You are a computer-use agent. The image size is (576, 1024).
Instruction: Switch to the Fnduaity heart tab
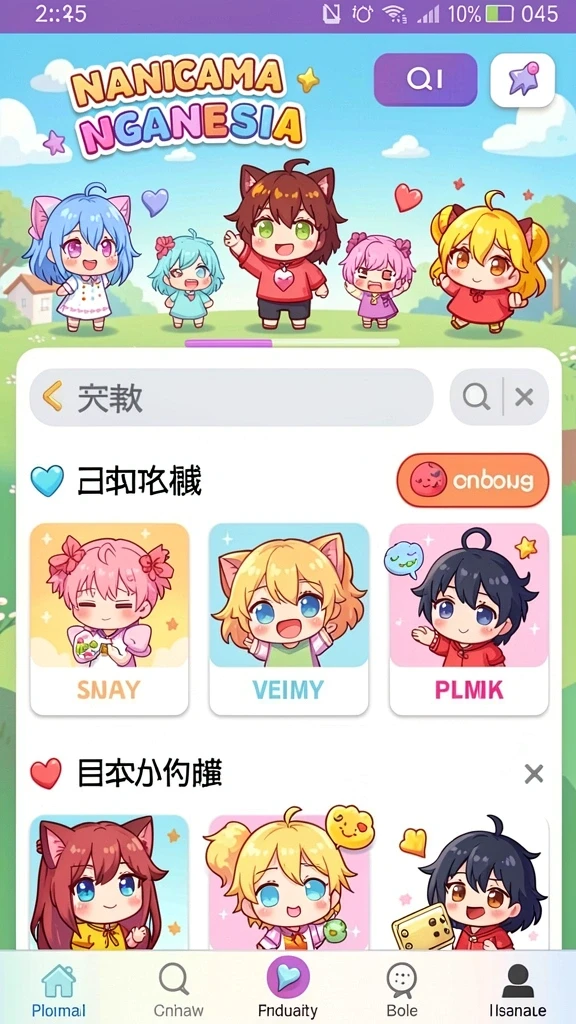point(288,987)
